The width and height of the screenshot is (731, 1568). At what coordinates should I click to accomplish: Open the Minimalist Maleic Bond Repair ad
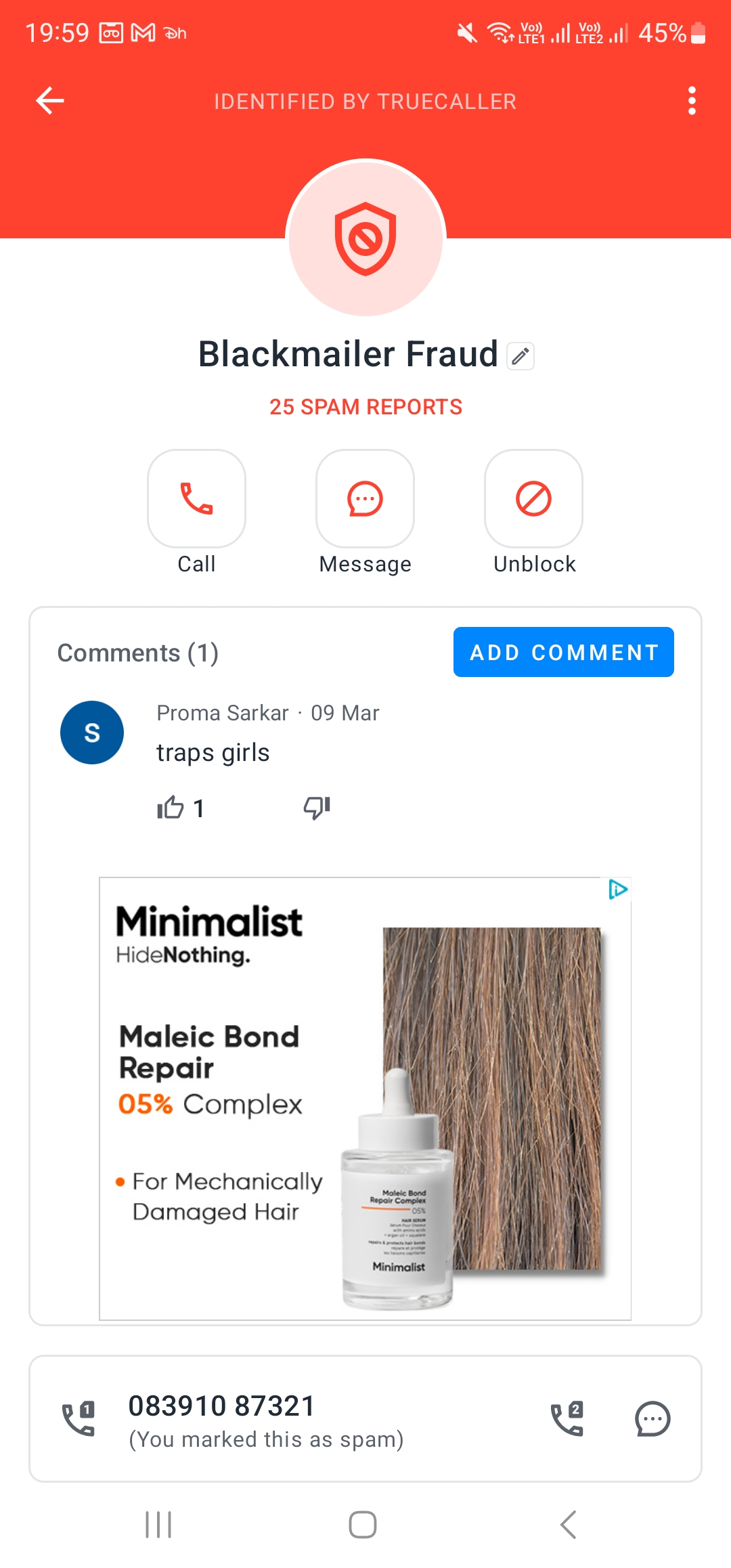(365, 1098)
